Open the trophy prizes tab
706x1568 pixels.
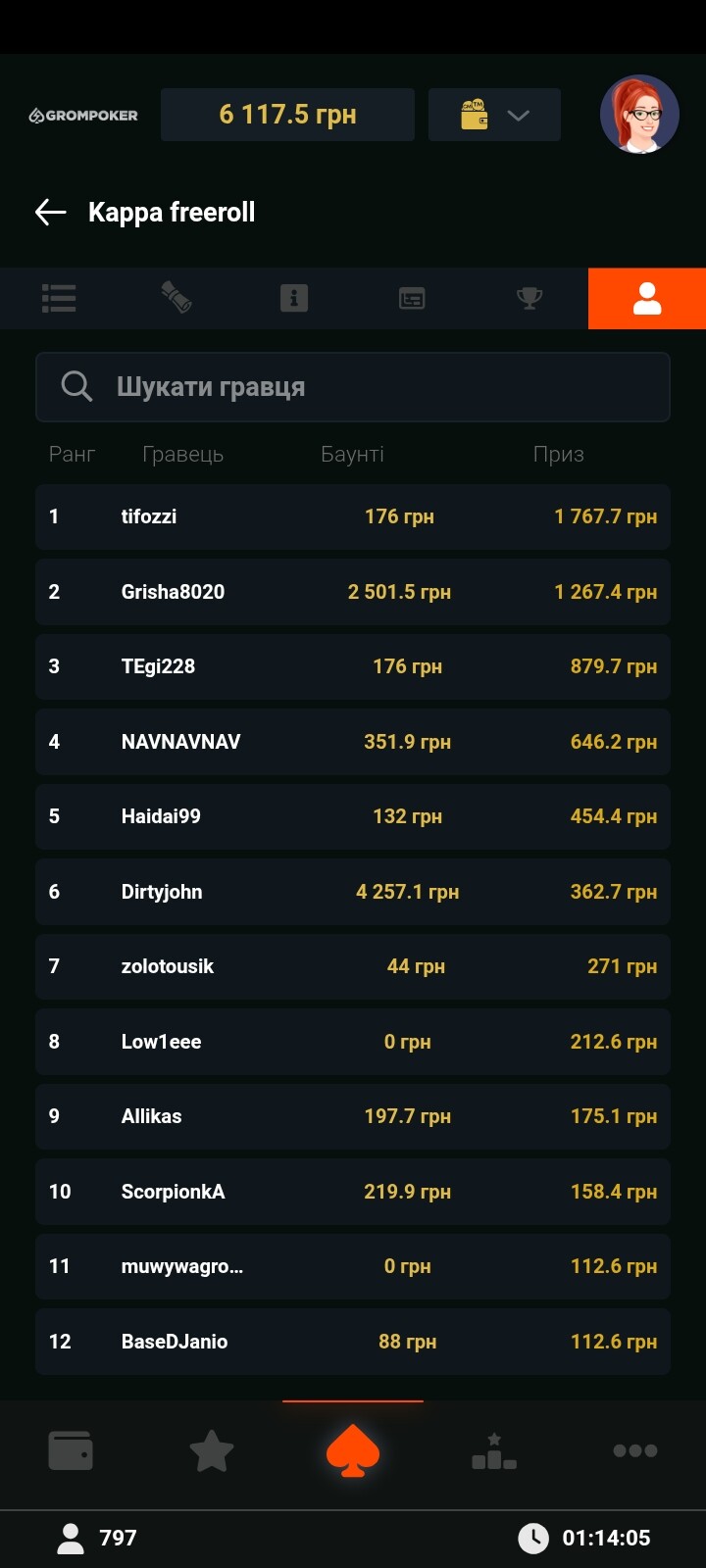coord(529,298)
